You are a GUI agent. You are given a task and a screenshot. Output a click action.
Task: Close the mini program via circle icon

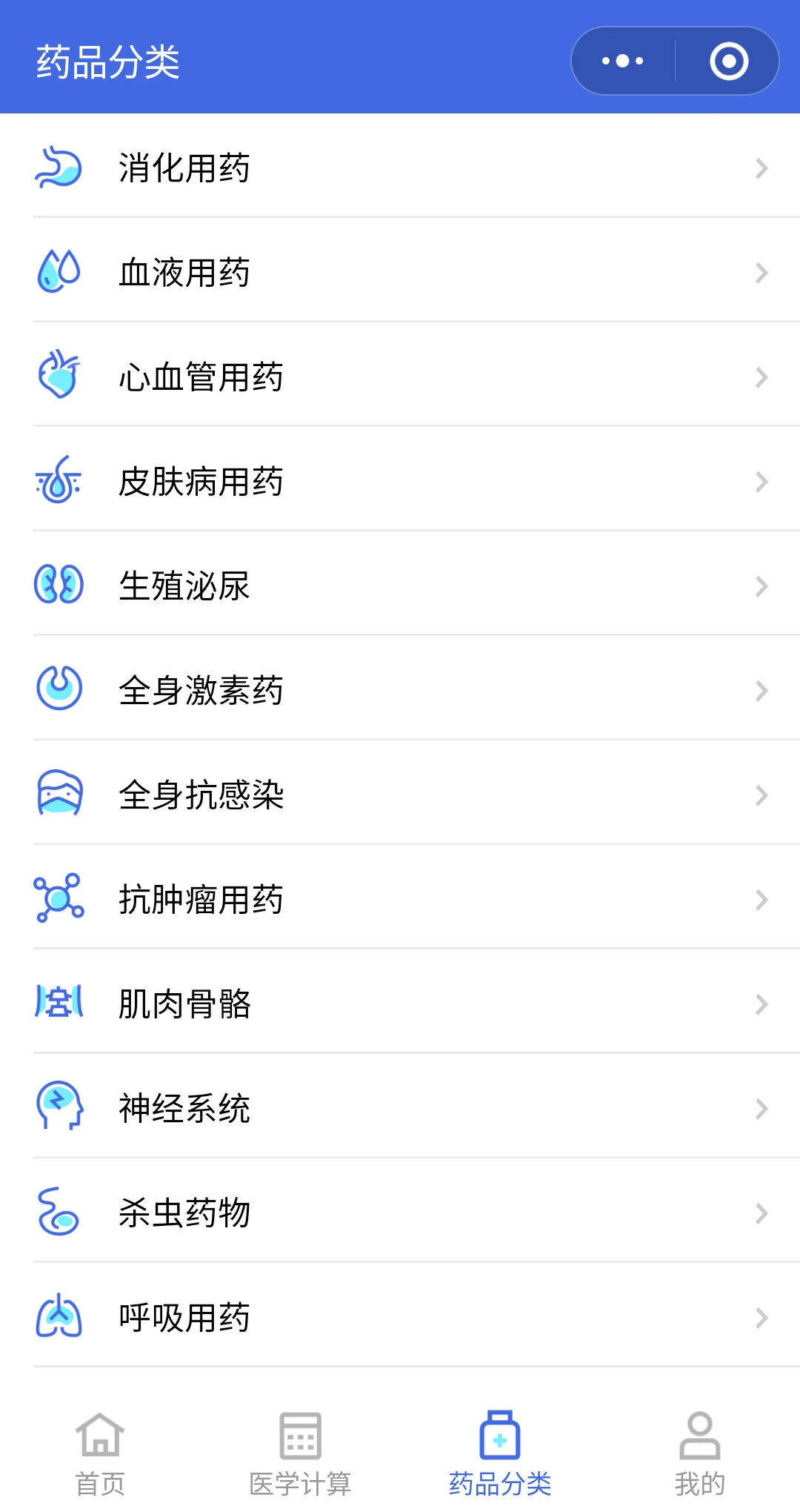[x=729, y=61]
